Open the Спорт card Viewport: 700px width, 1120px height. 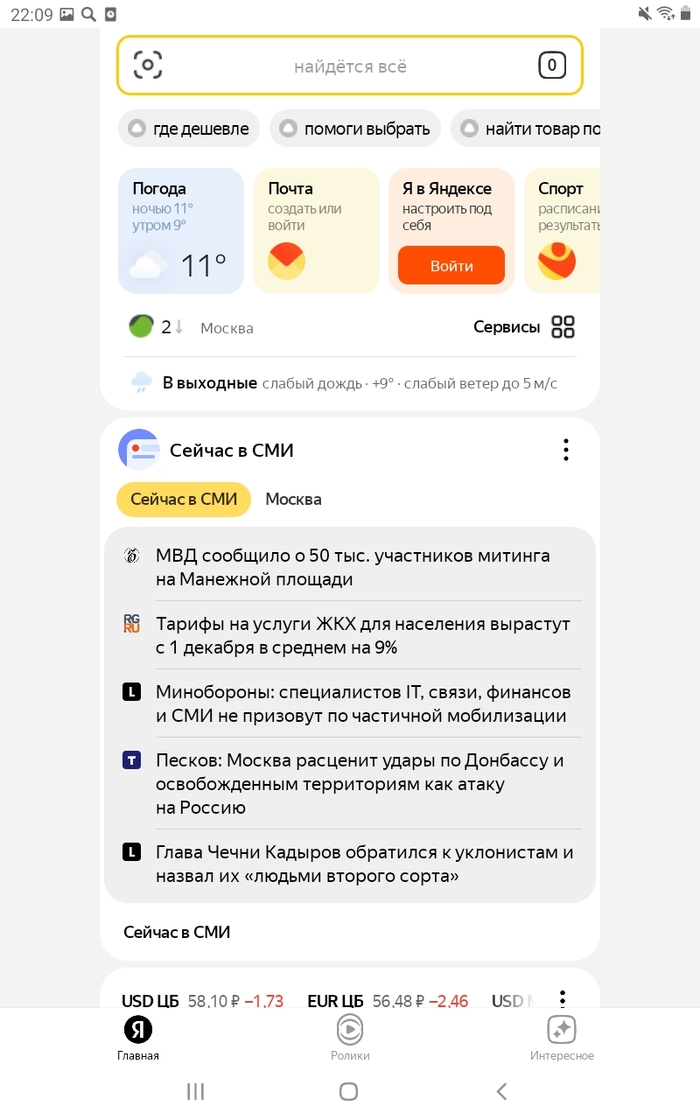(563, 231)
